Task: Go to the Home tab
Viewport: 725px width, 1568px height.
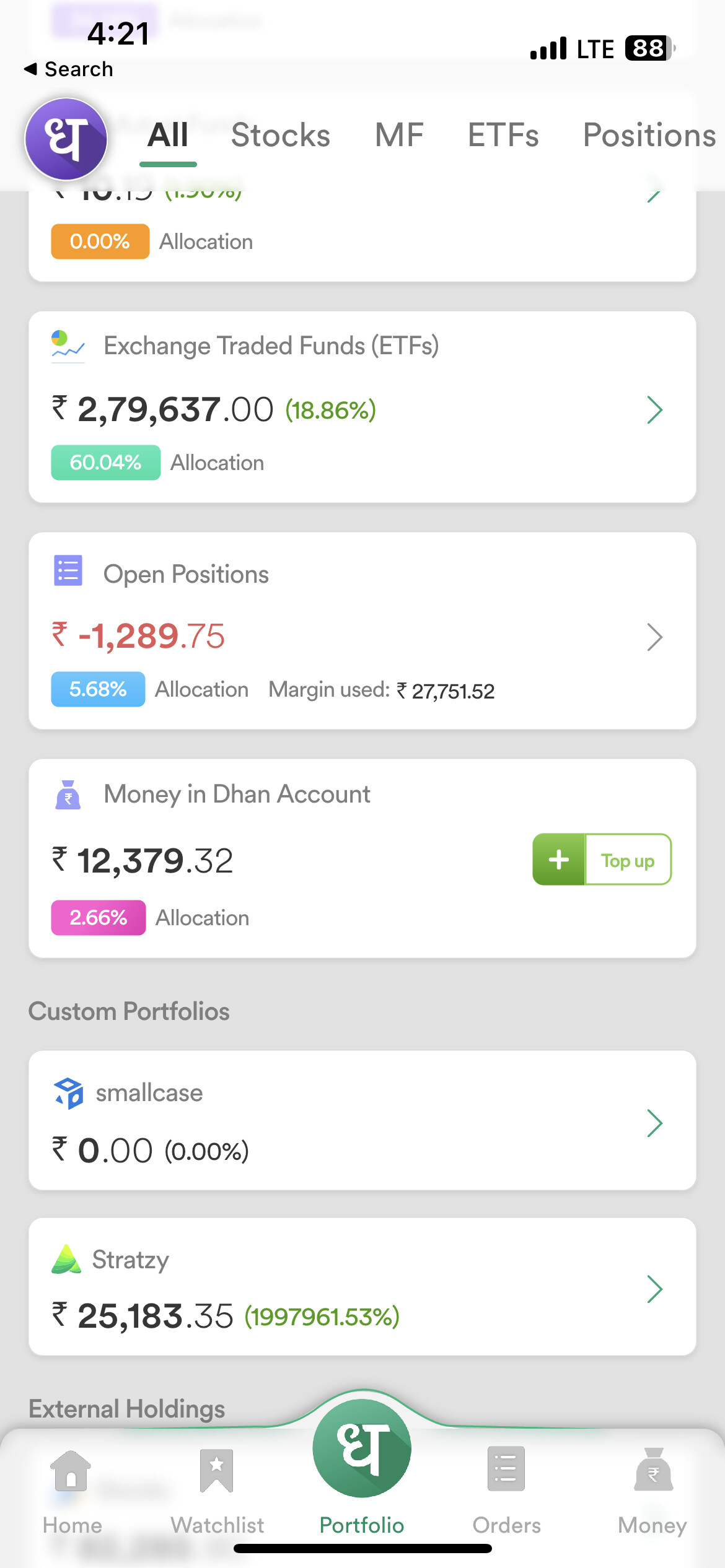Action: 72,1491
